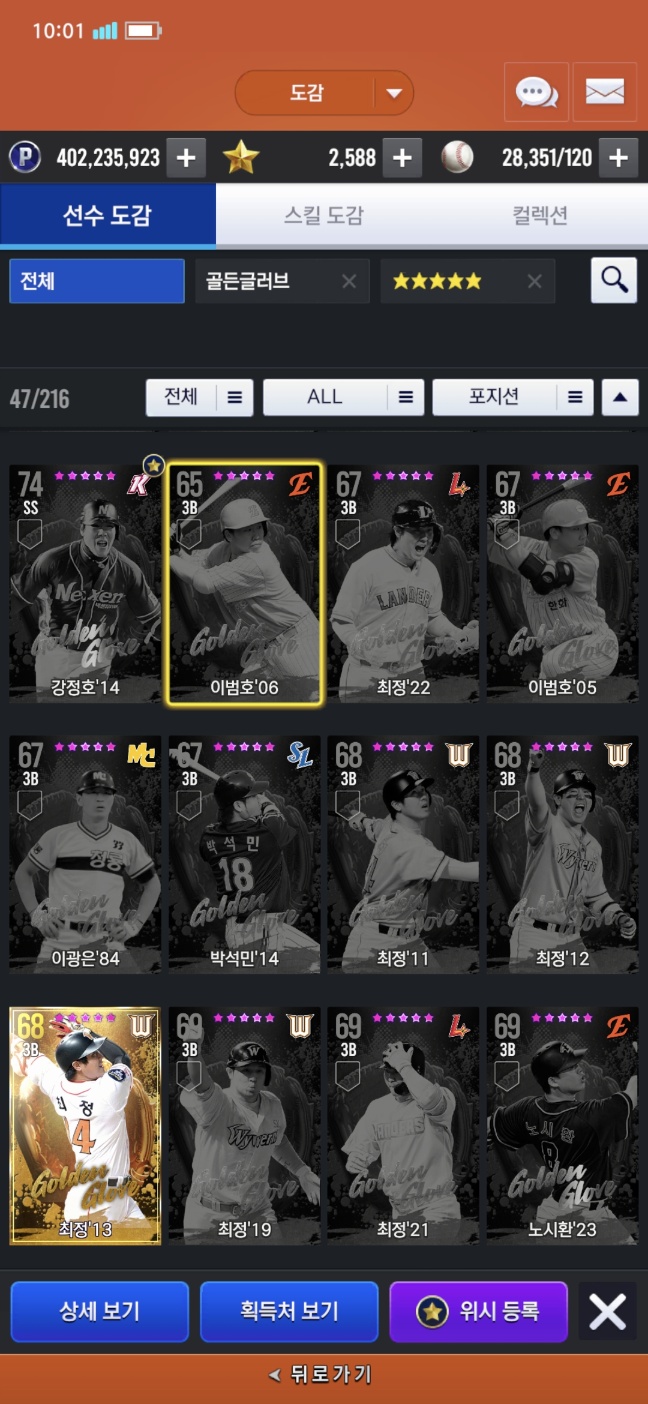Open the mailbox envelope icon

click(604, 93)
